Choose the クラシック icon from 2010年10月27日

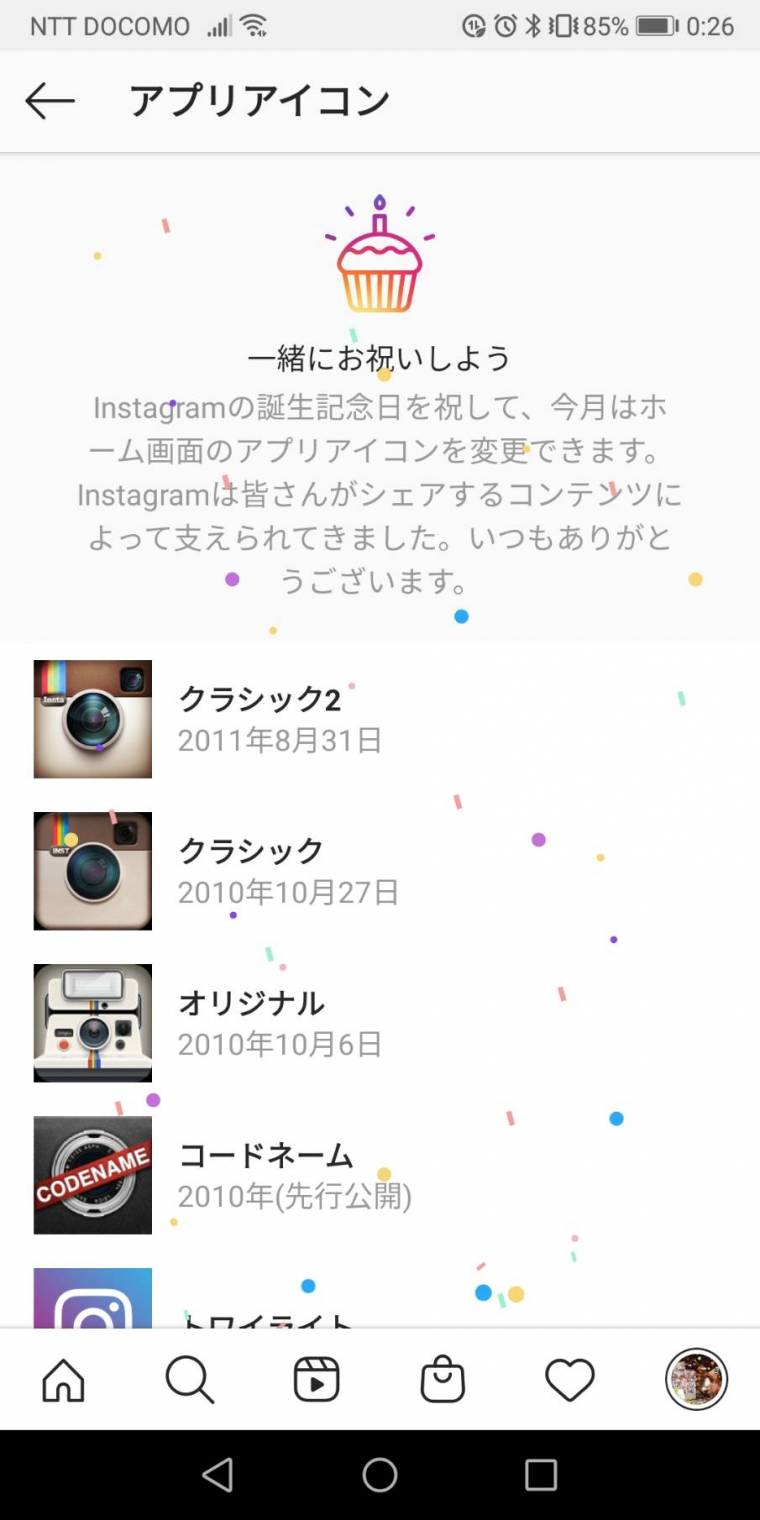click(x=93, y=871)
